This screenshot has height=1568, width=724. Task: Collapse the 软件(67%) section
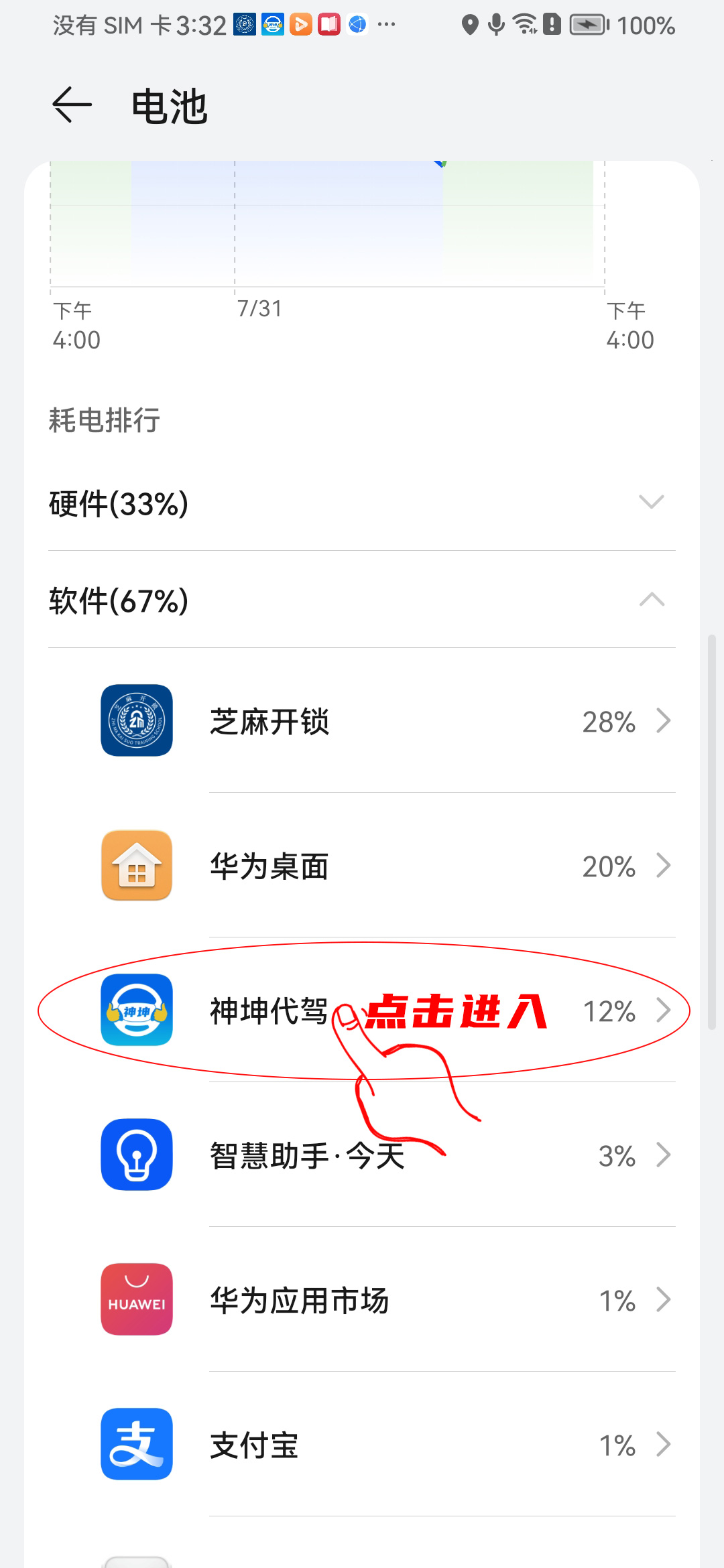point(362,600)
